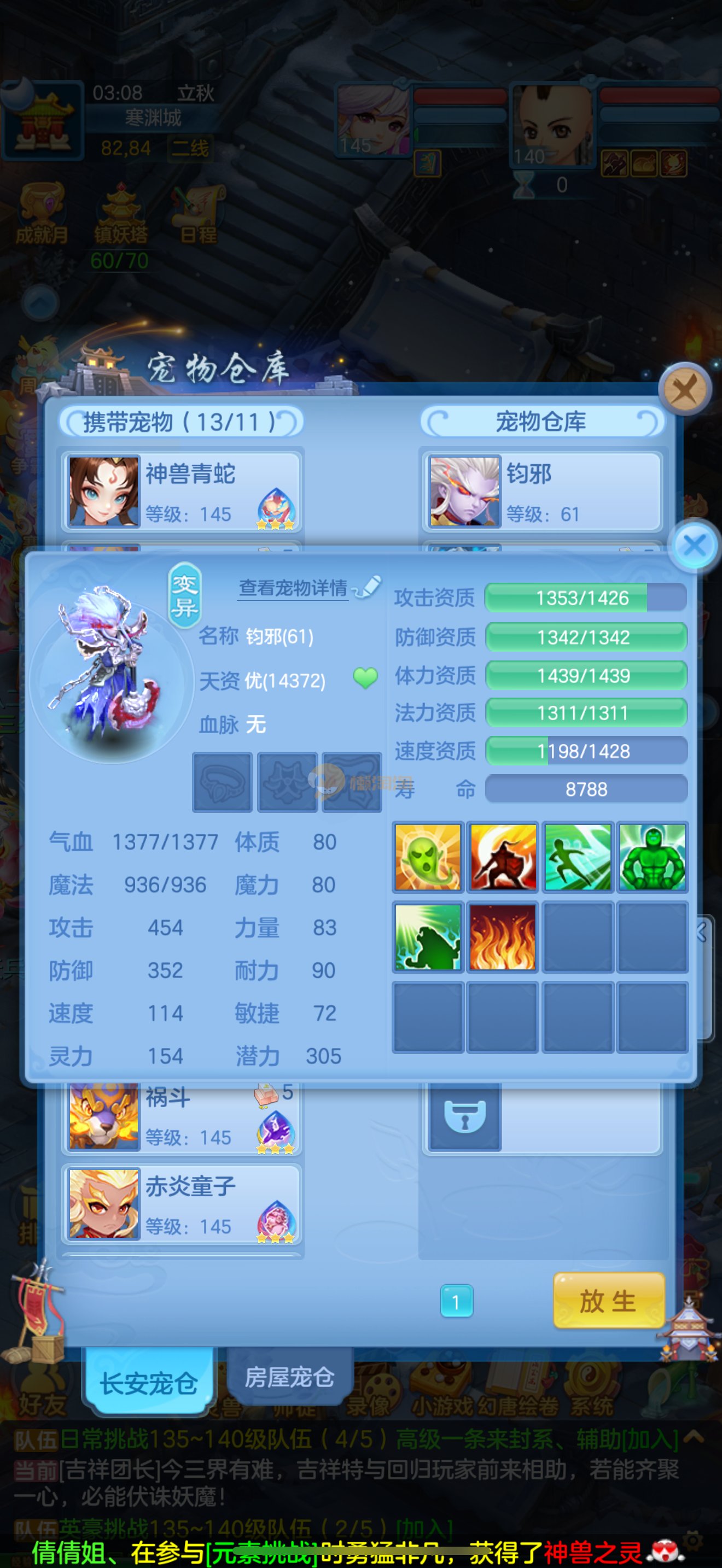Select 神兽青蛇 in carried pets

point(182,492)
